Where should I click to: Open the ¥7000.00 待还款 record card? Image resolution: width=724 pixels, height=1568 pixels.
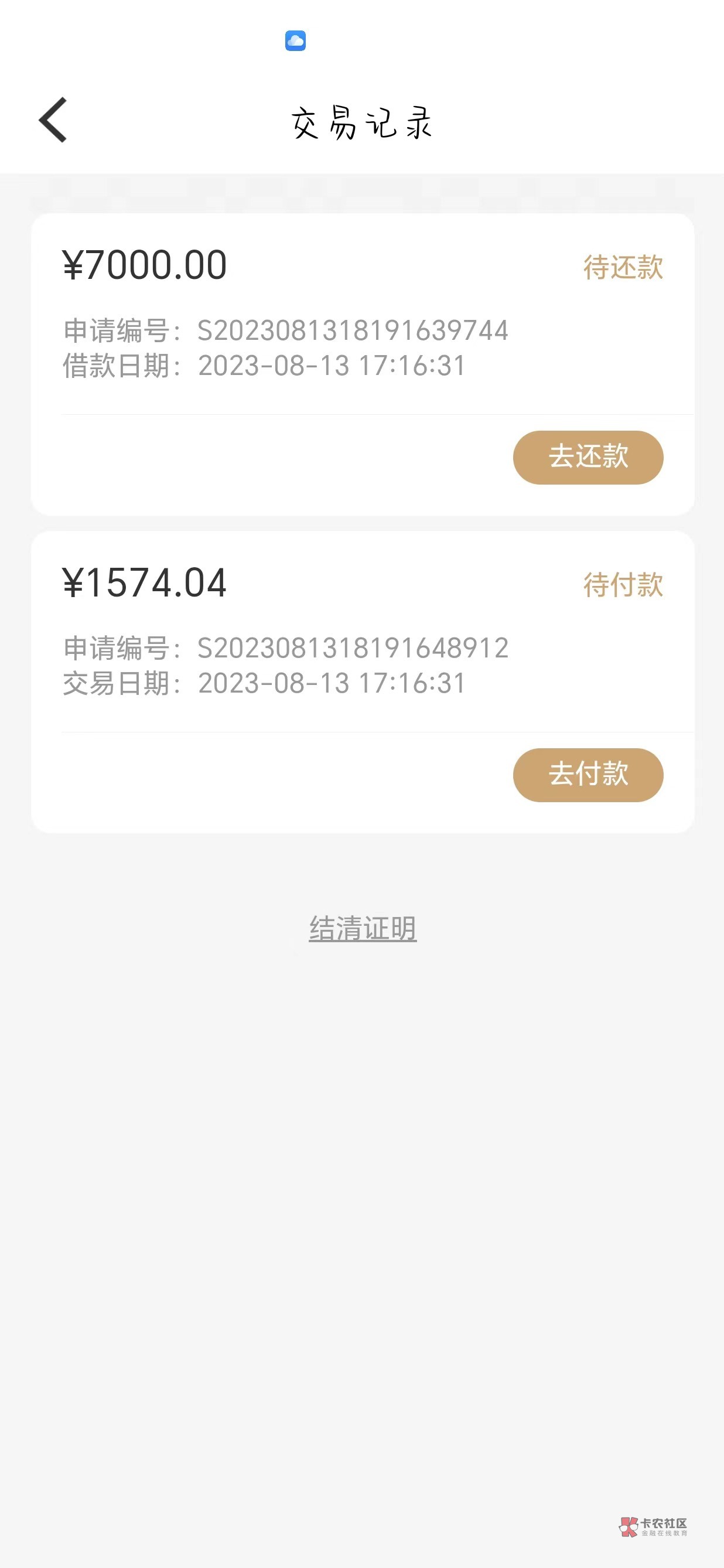pos(286,316)
